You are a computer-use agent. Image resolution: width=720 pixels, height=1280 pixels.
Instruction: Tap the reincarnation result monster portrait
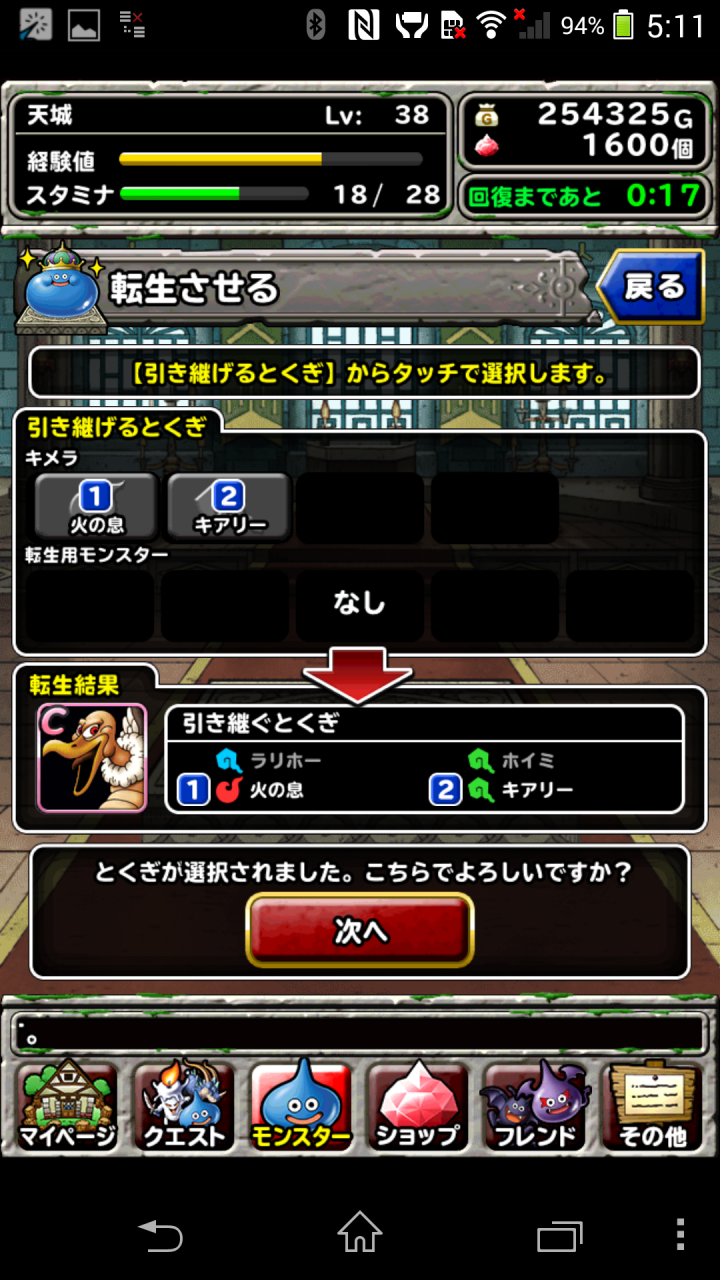coord(92,757)
